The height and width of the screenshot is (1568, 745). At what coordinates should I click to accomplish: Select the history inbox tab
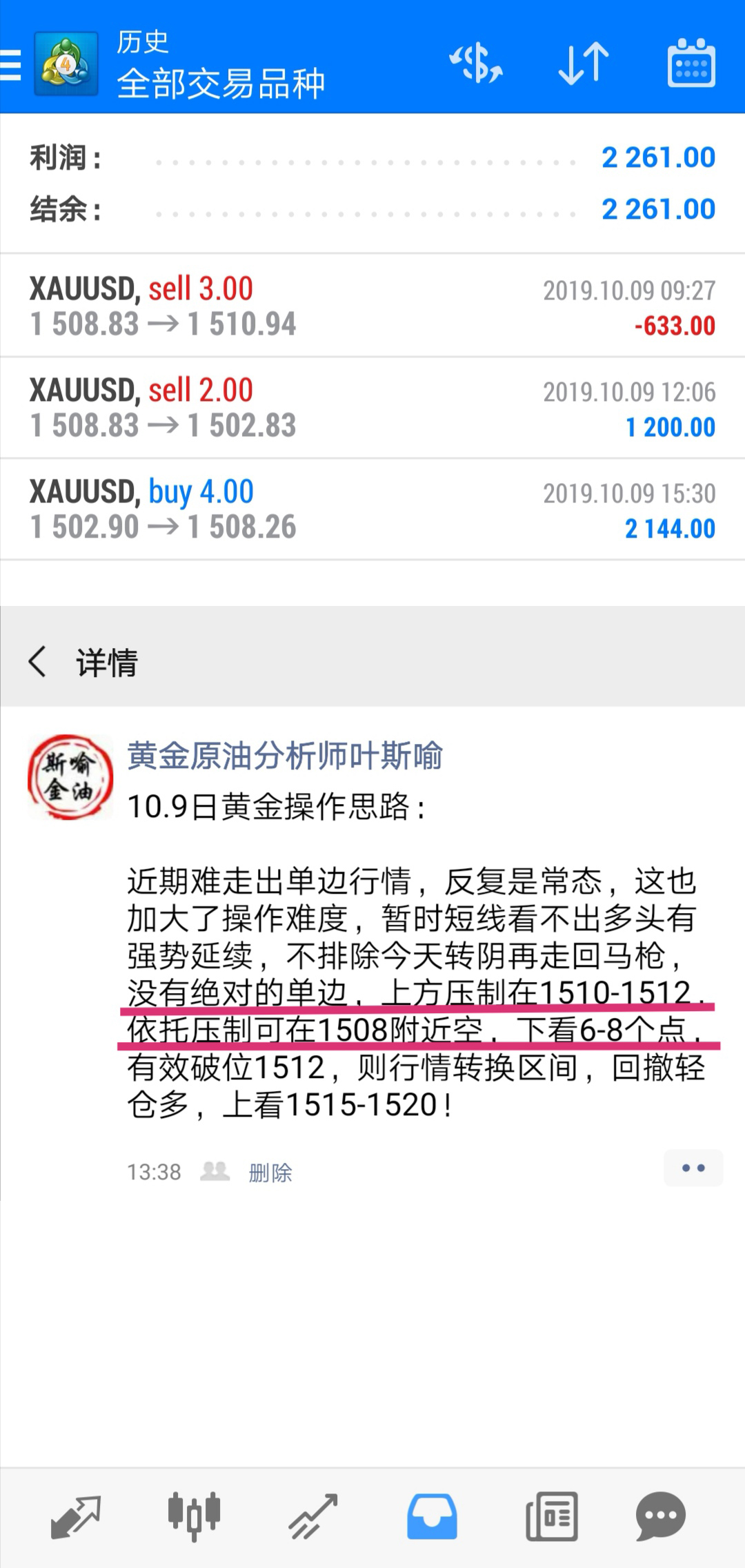point(432,1516)
